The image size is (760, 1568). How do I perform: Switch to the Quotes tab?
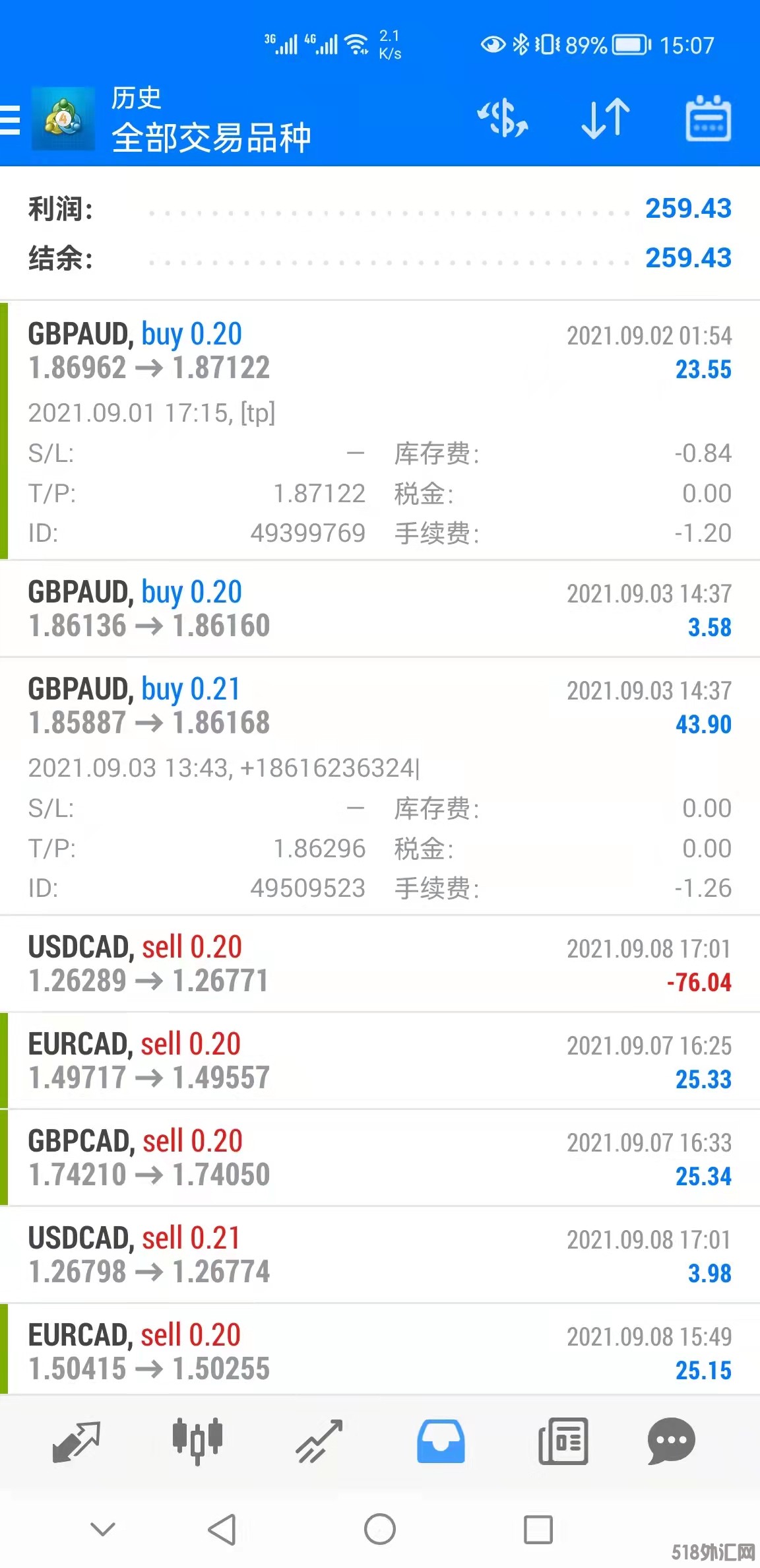(x=76, y=1441)
